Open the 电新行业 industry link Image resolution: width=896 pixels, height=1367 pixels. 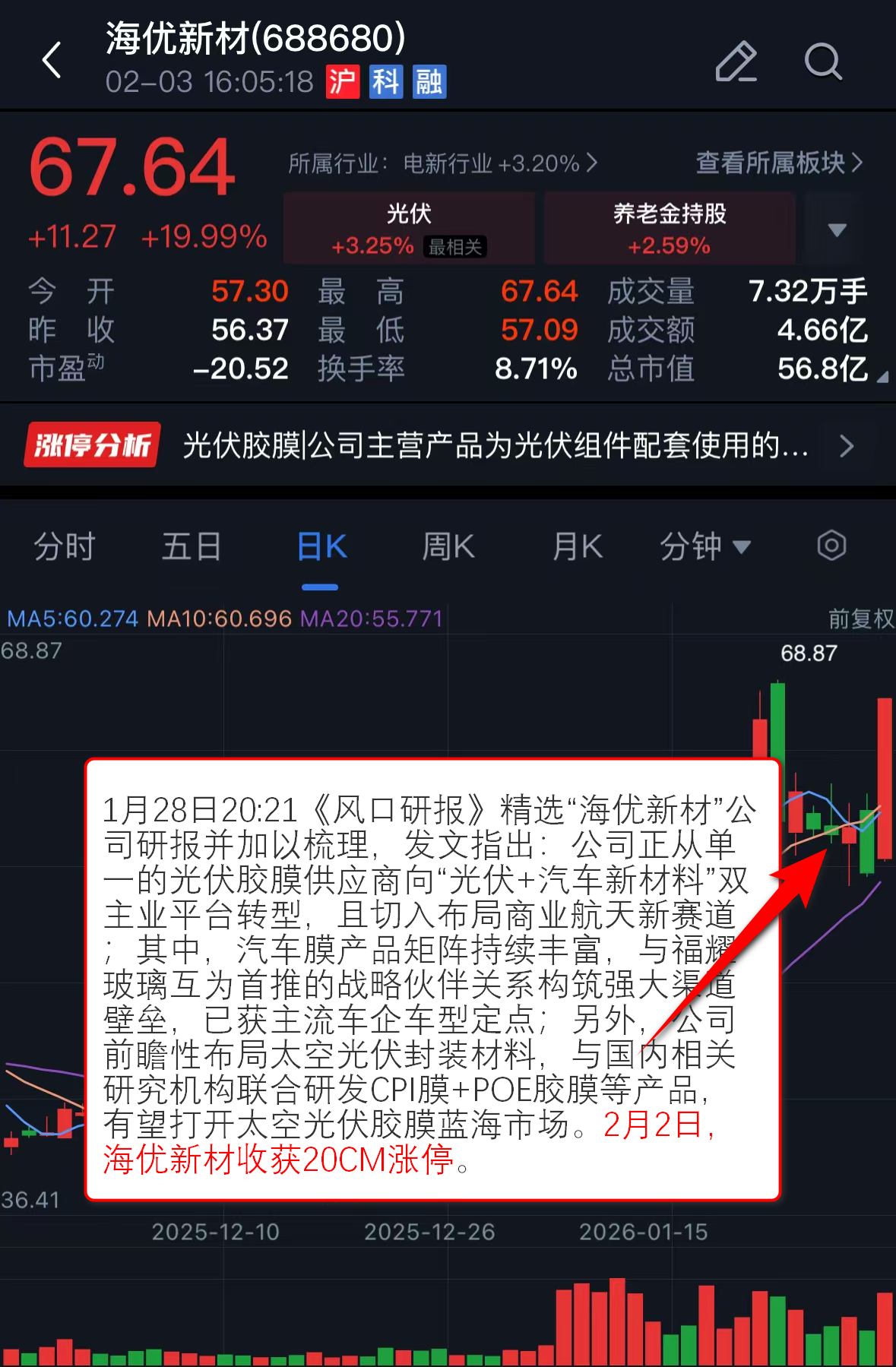coord(443,163)
